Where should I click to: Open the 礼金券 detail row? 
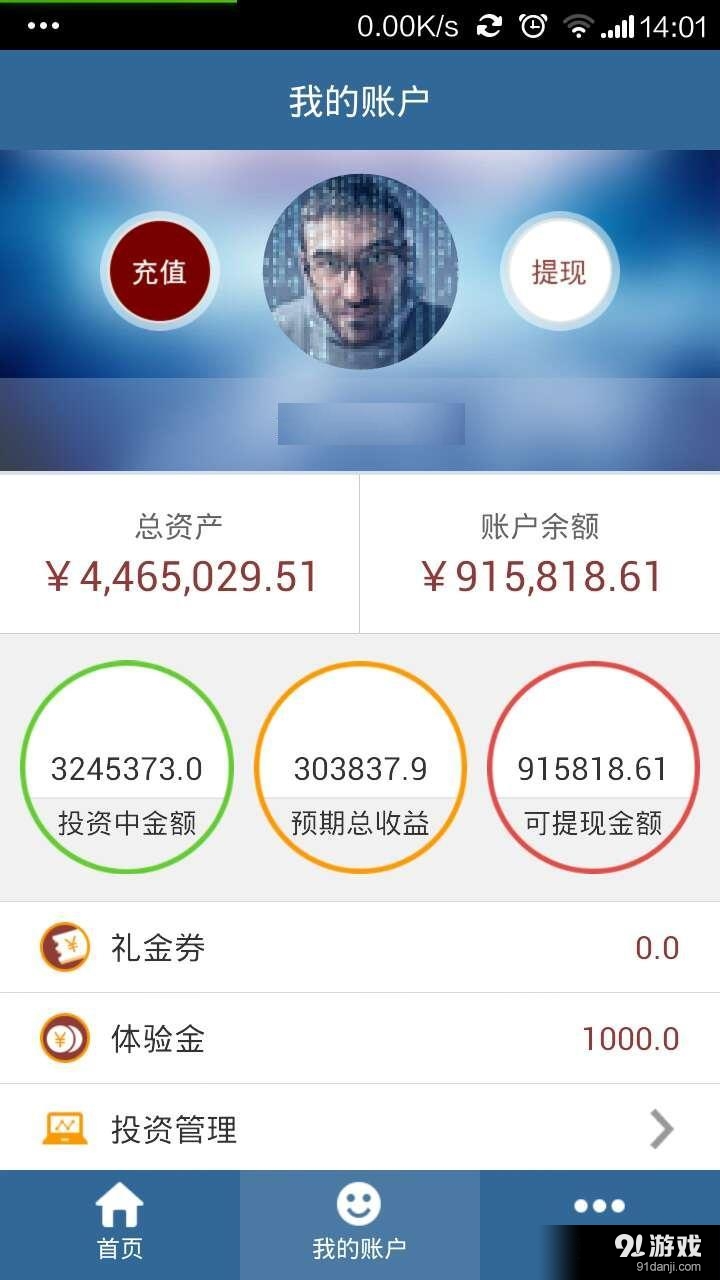(360, 946)
